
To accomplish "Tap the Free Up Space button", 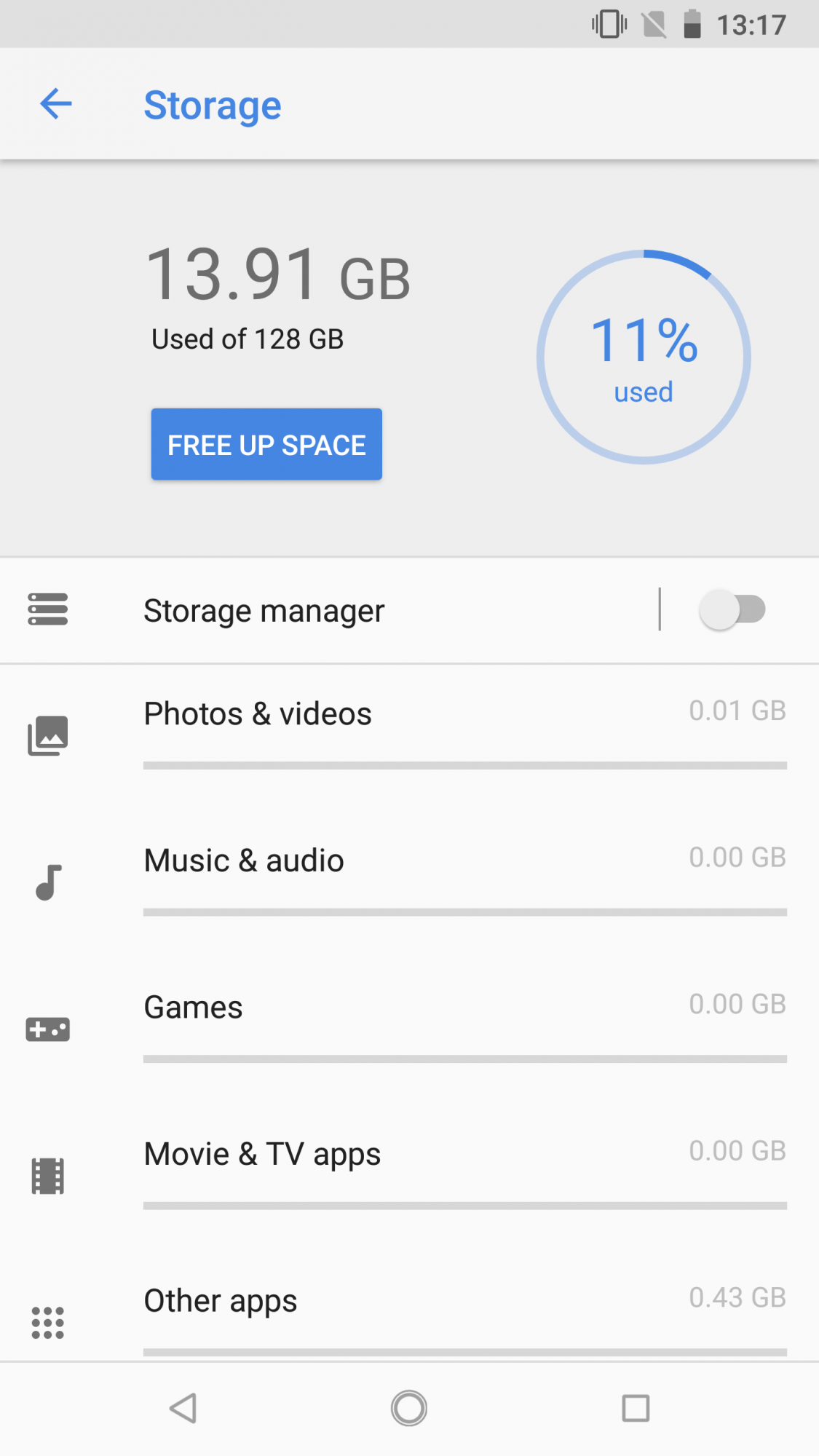I will tap(266, 444).
